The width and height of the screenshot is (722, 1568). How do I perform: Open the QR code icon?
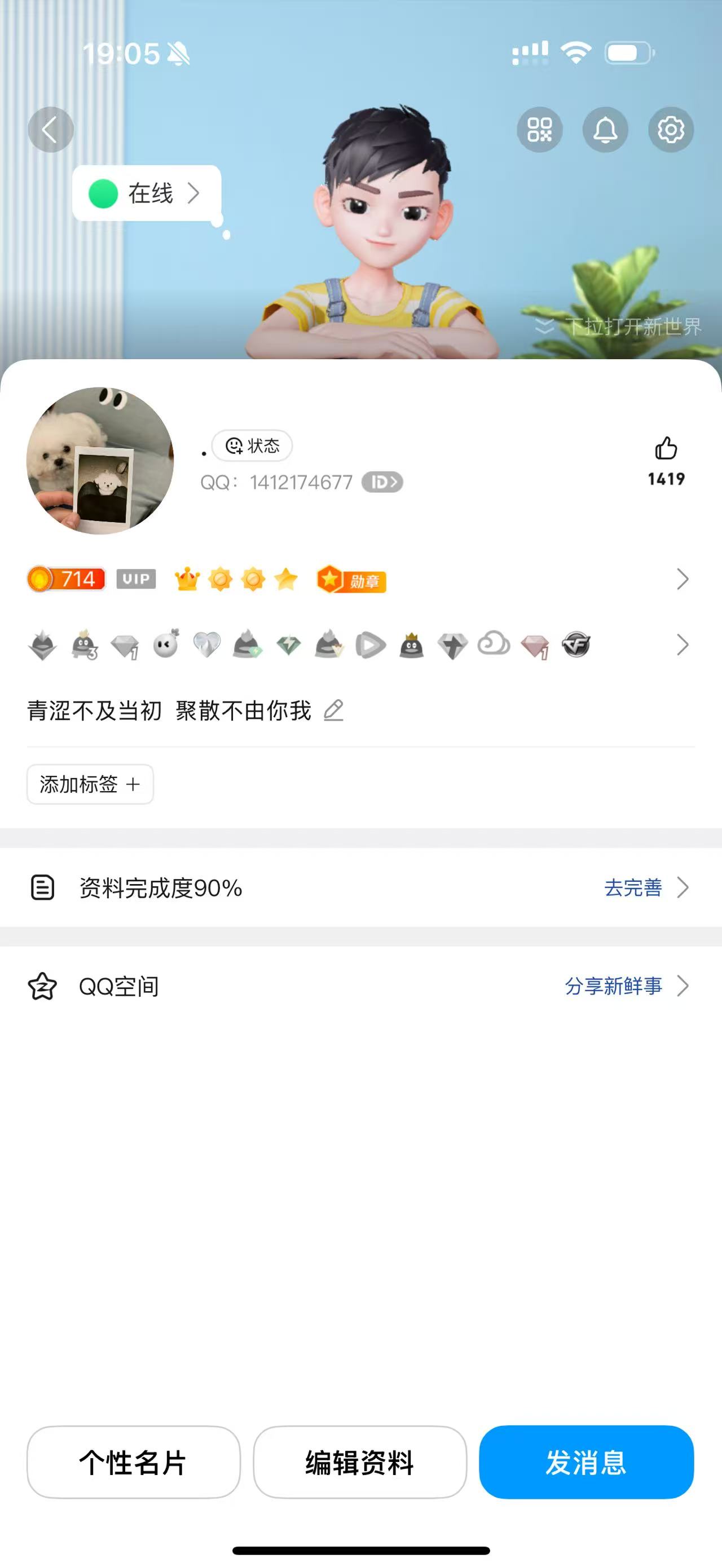pyautogui.click(x=539, y=130)
